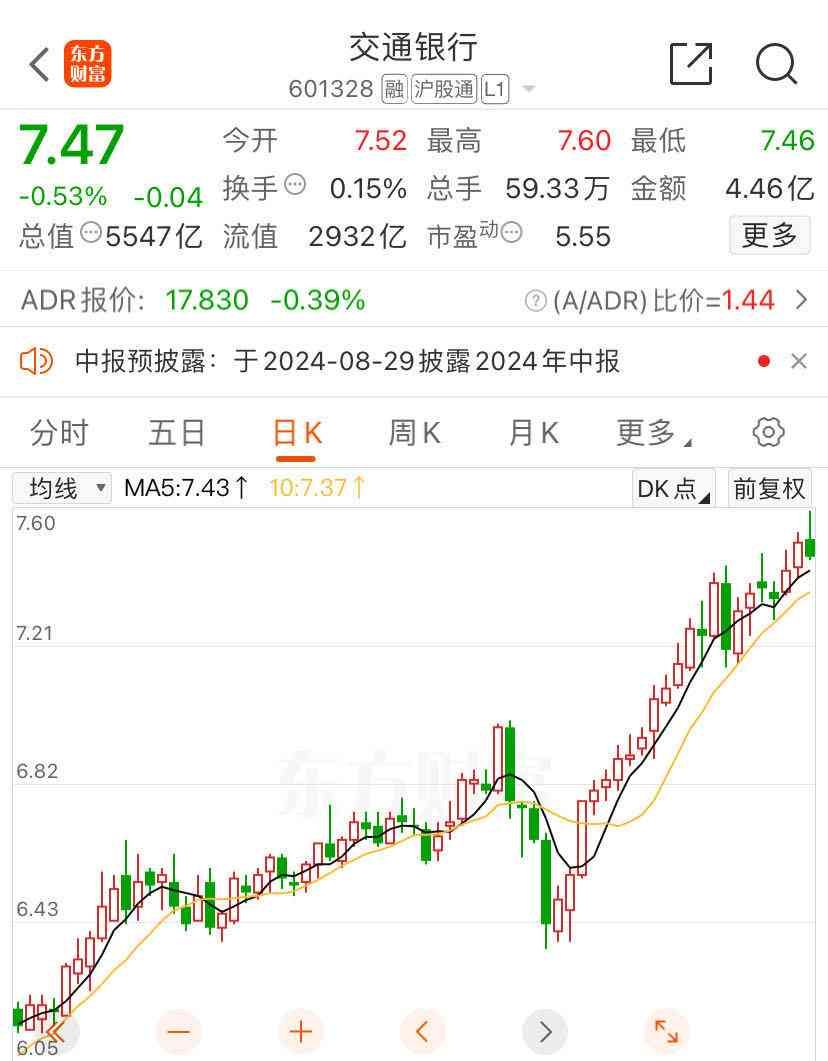
Task: Change the 前复权 adjustment setting
Action: [769, 488]
